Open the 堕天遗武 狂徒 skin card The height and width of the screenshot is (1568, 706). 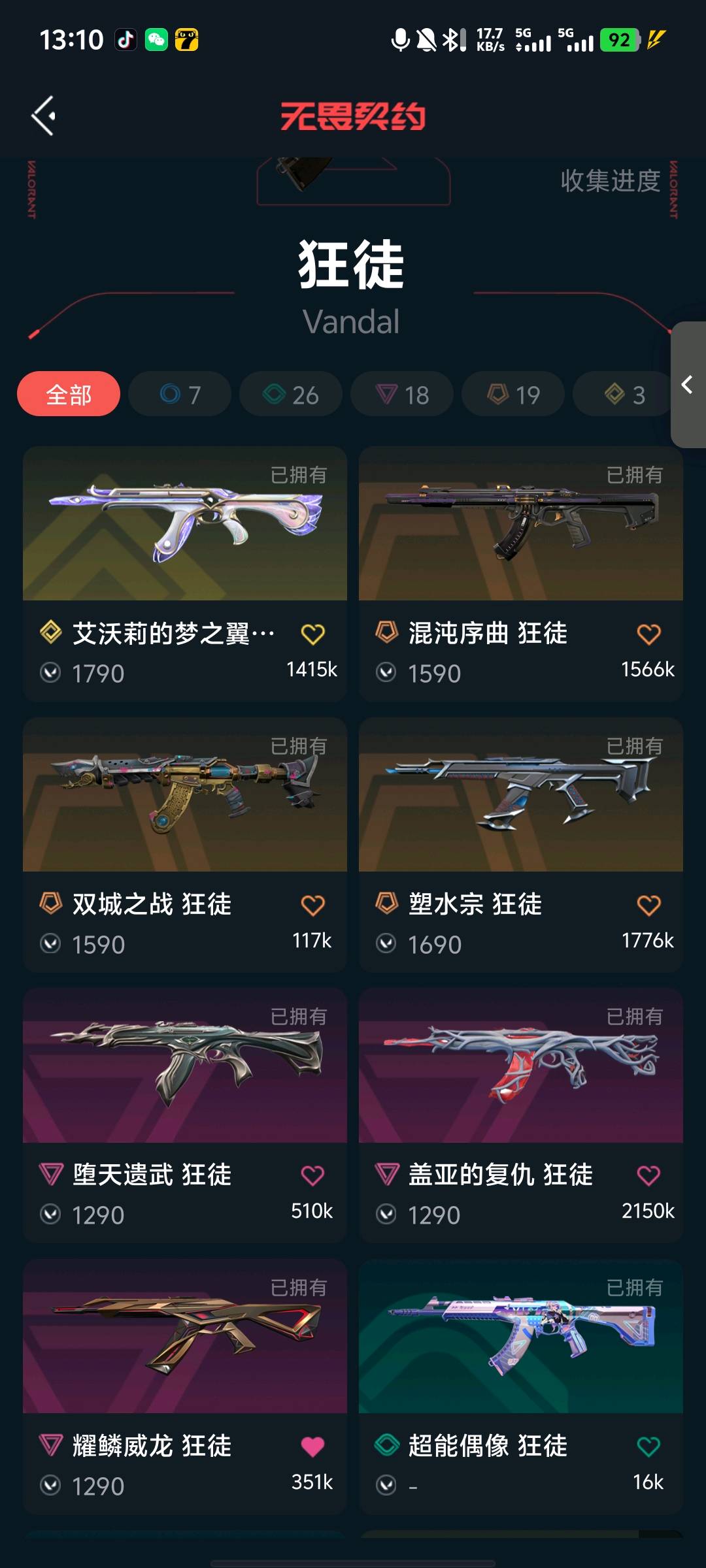point(185,1115)
